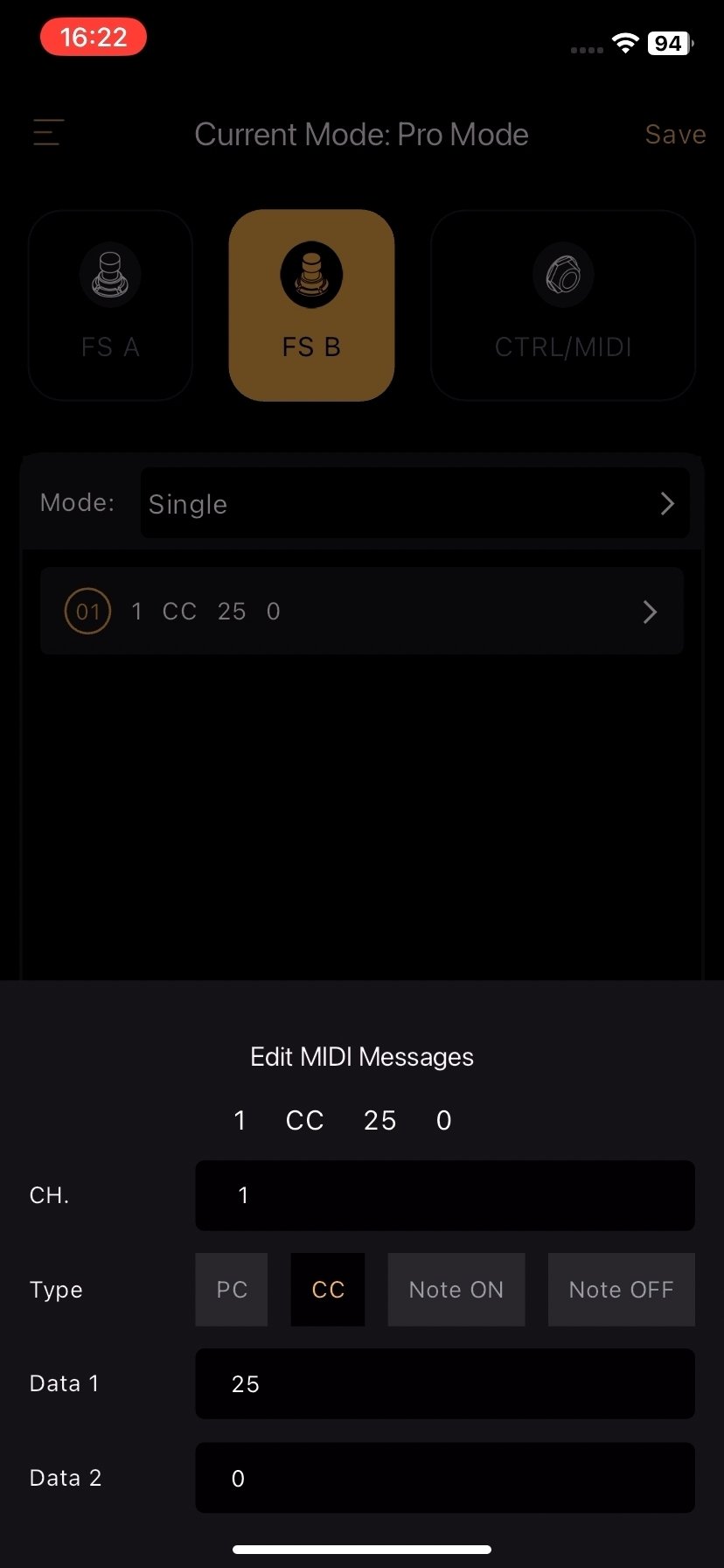The width and height of the screenshot is (724, 1568).
Task: Change the Data 2 value field
Action: (x=444, y=1478)
